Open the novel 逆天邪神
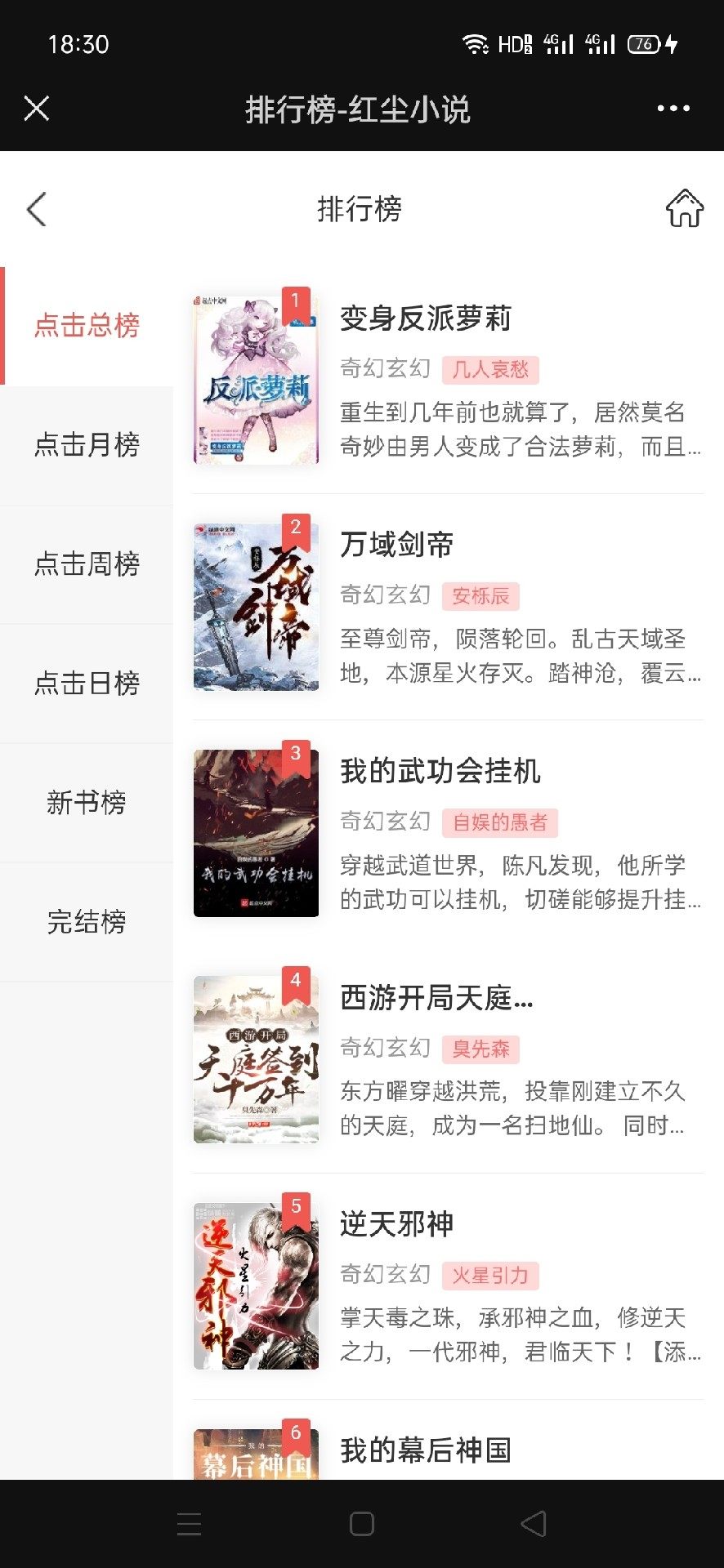The width and height of the screenshot is (724, 1568). [x=397, y=1223]
